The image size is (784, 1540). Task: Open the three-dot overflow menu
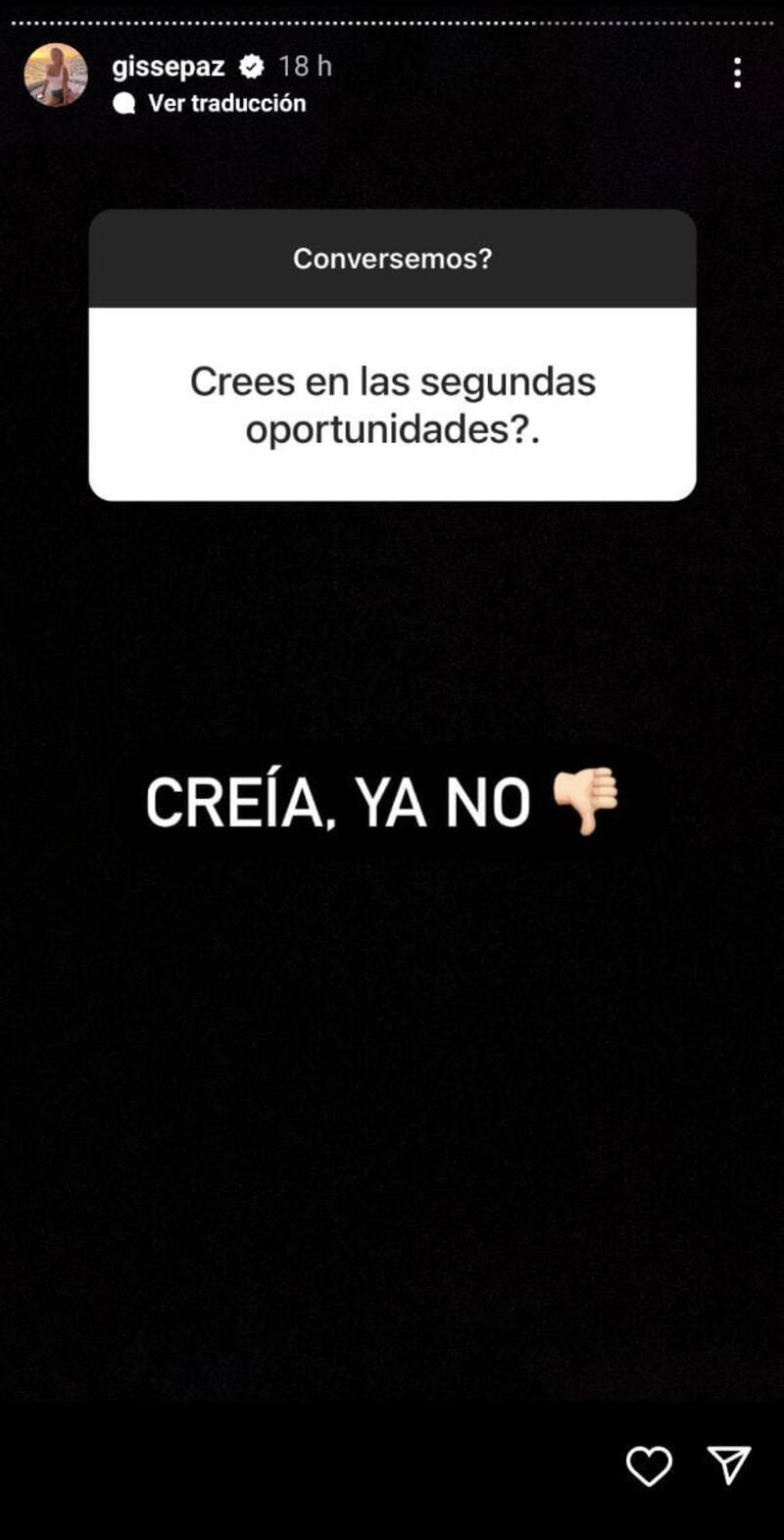[737, 73]
